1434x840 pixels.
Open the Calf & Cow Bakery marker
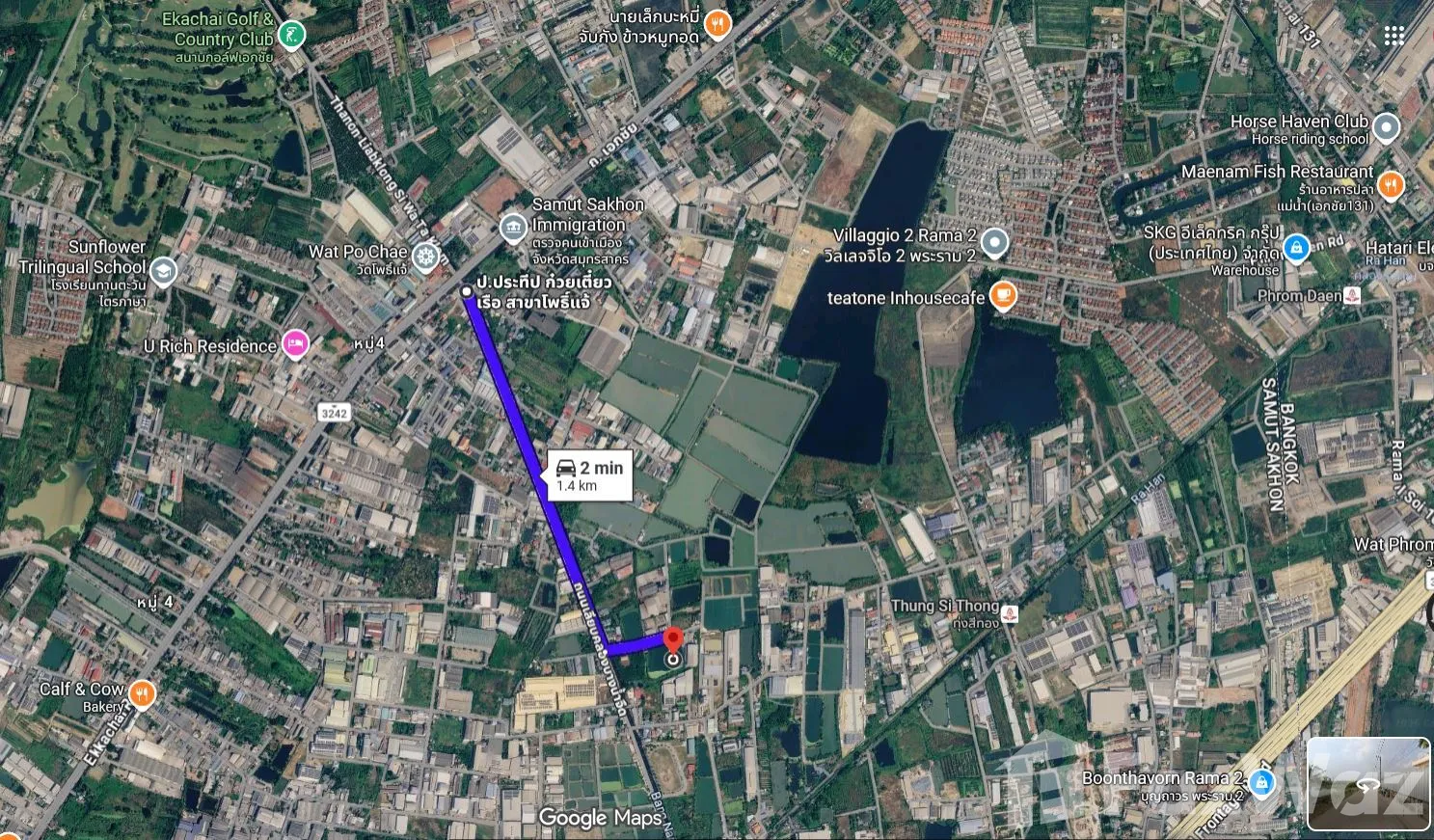143,692
